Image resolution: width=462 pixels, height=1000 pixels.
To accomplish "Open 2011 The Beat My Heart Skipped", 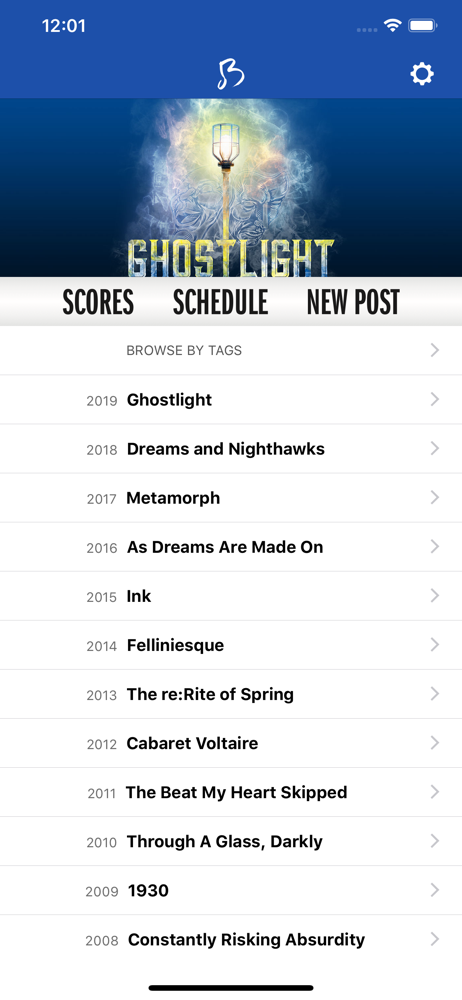I will 231,793.
